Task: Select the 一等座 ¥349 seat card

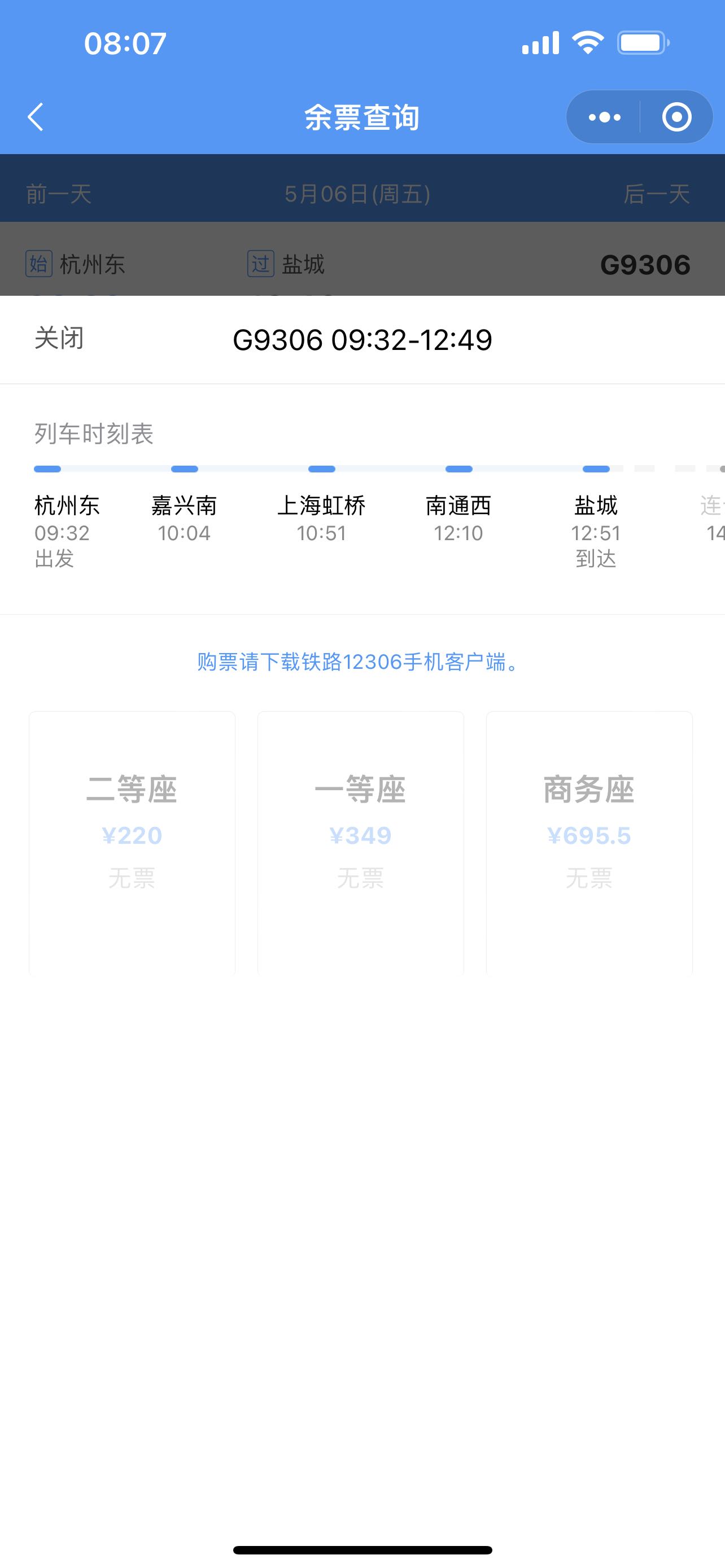Action: 360,842
